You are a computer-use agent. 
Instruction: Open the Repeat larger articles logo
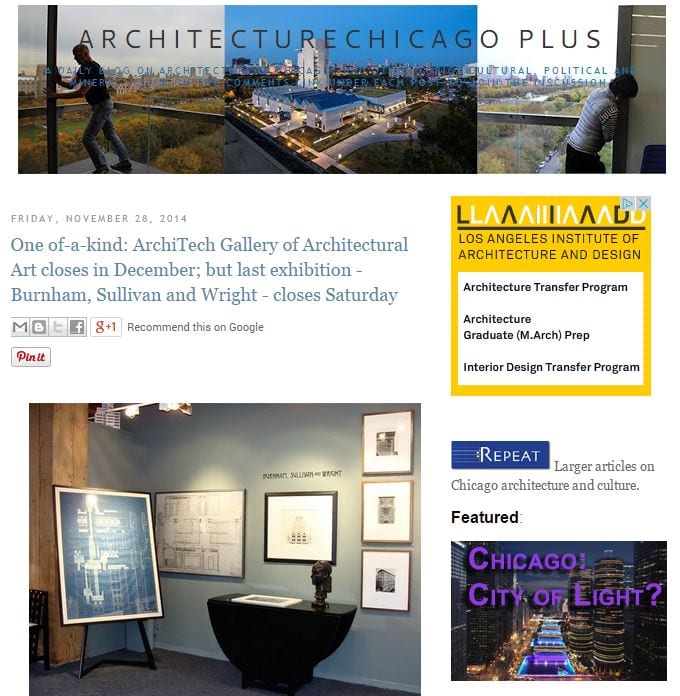coord(500,456)
